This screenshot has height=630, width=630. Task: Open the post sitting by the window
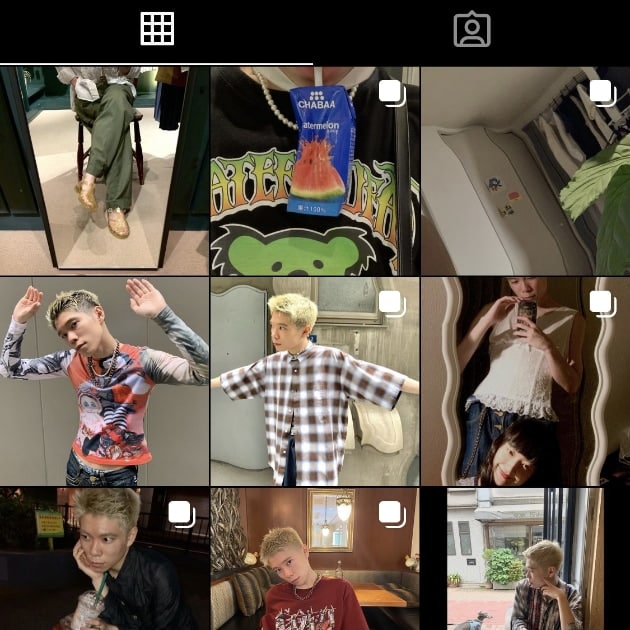pos(524,558)
